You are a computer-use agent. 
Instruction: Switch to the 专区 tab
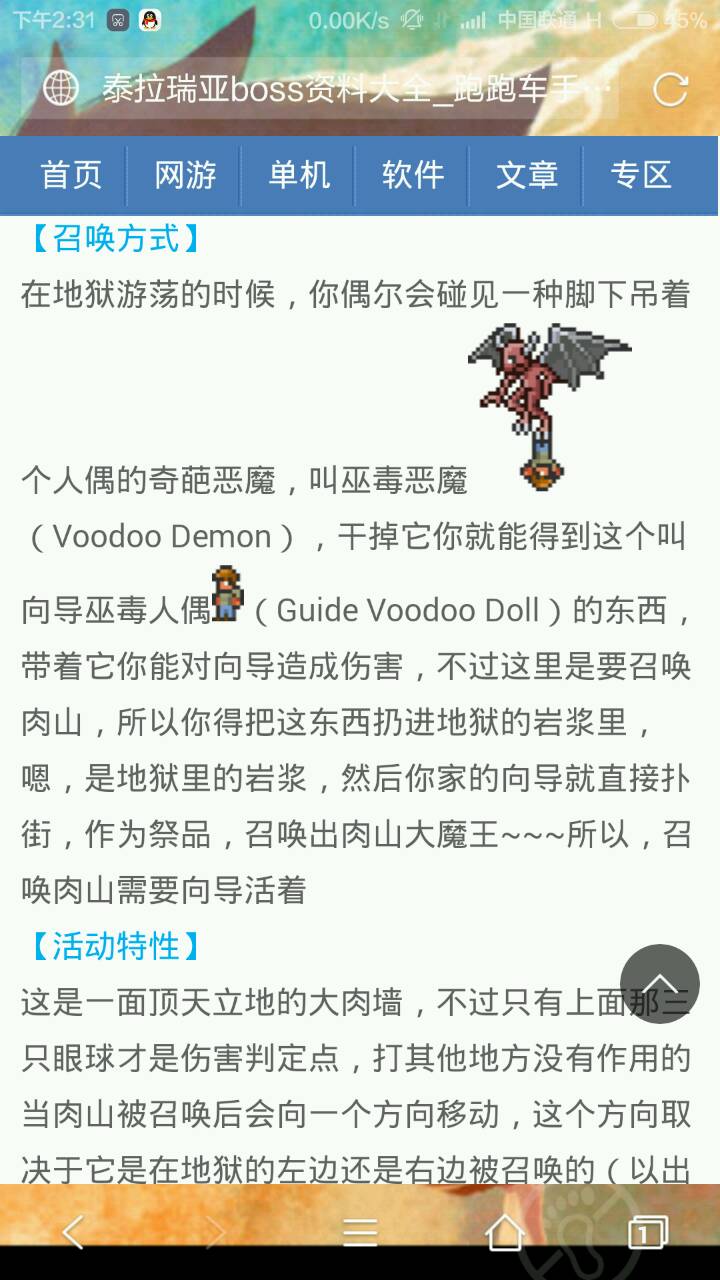[641, 175]
